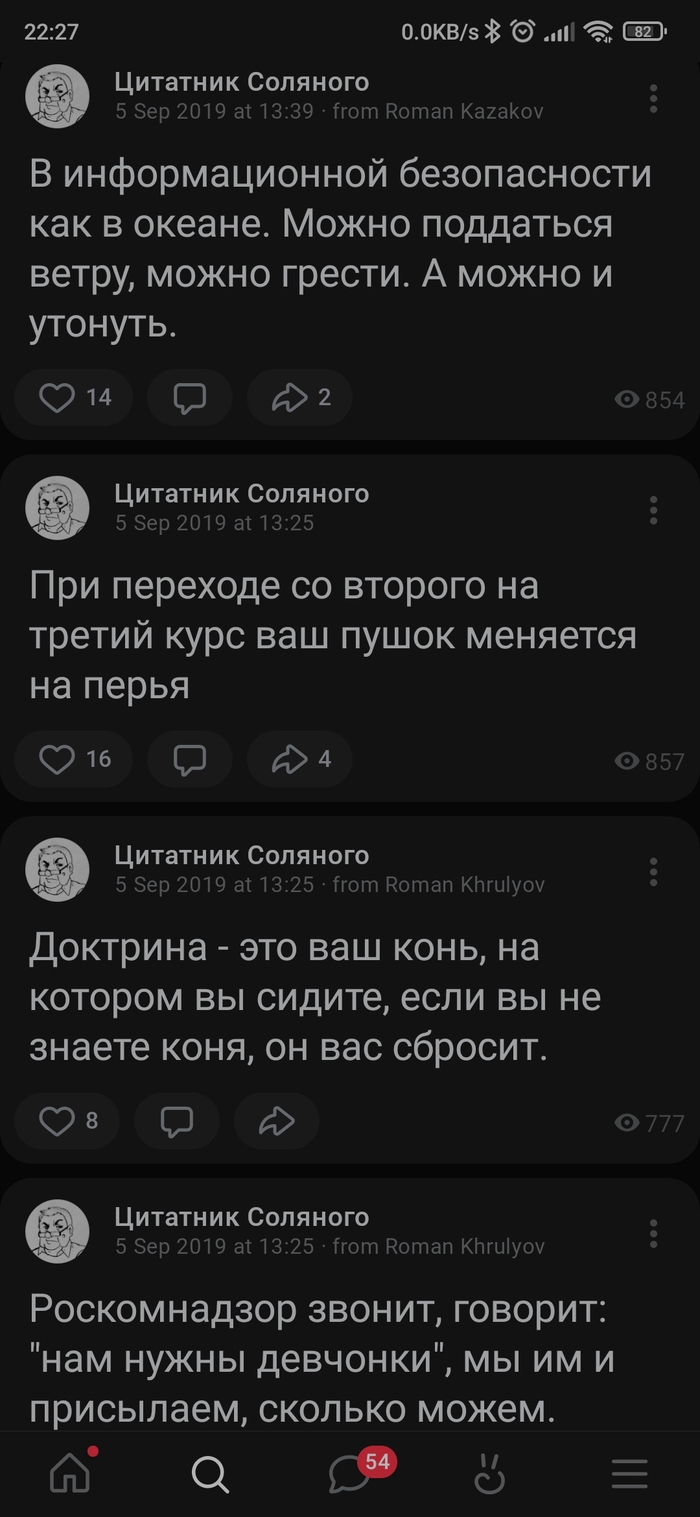
Task: Like the Доктрина post
Action: (68, 1121)
